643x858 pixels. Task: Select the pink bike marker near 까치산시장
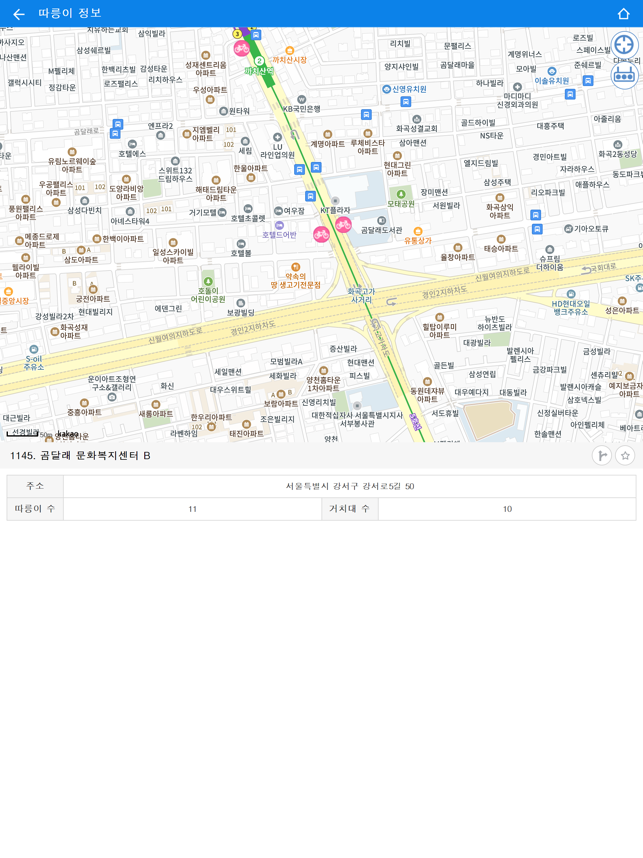click(241, 49)
